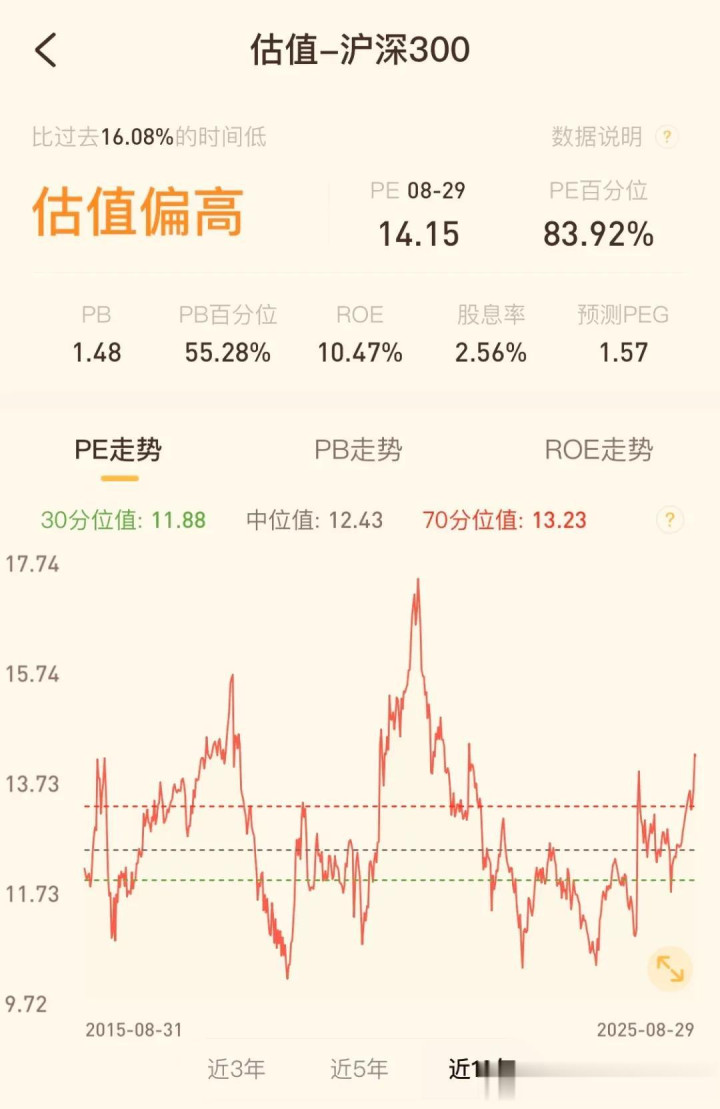Image resolution: width=720 pixels, height=1109 pixels.
Task: Switch to the ROE走势 tab
Action: (598, 450)
